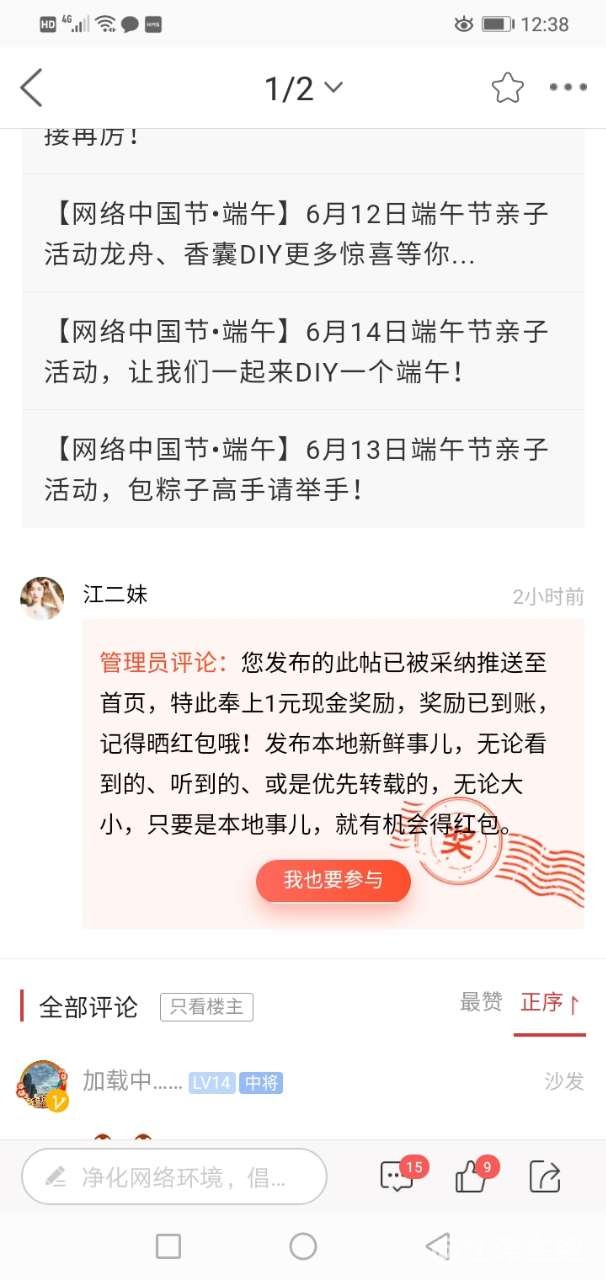Open the first commenter's avatar

click(43, 1084)
